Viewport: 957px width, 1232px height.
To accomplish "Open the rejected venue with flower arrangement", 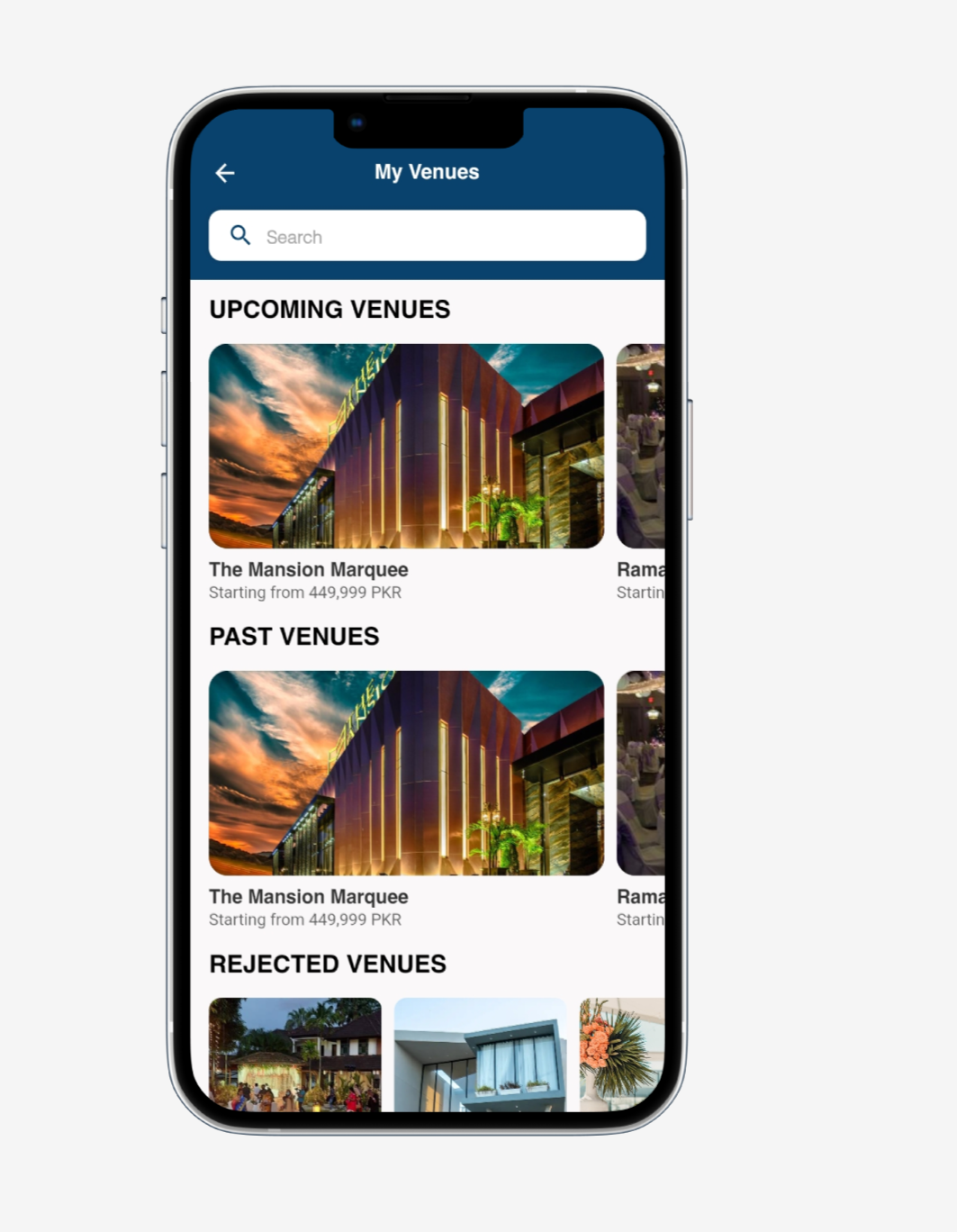I will tap(621, 1054).
